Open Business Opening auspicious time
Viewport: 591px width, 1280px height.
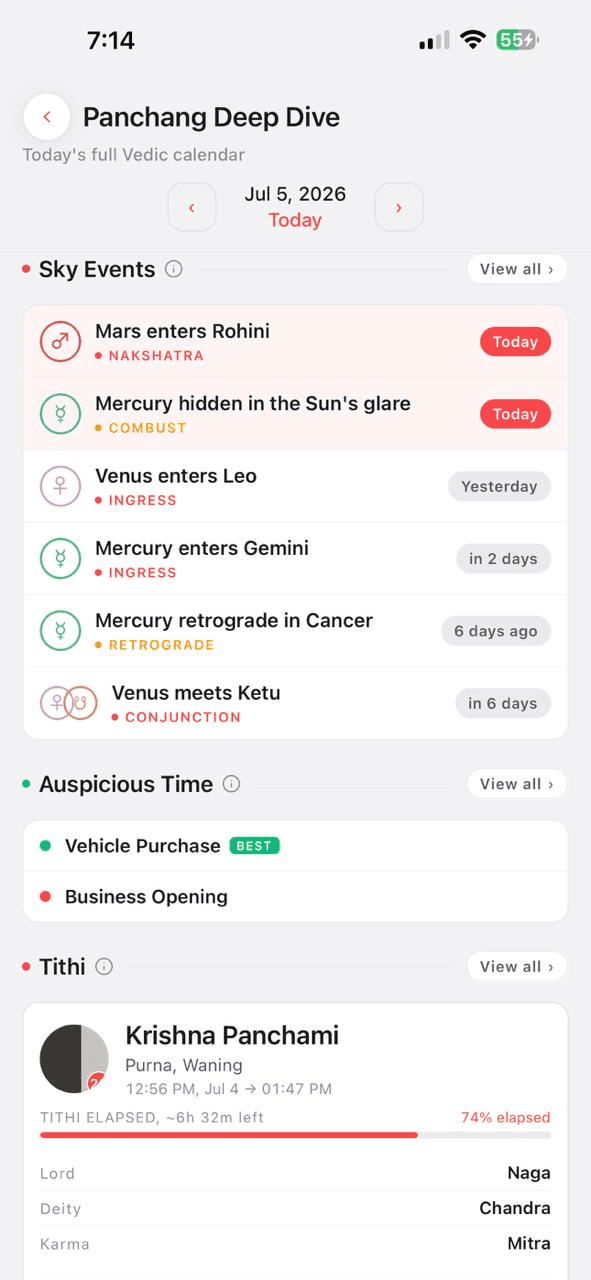pos(295,897)
